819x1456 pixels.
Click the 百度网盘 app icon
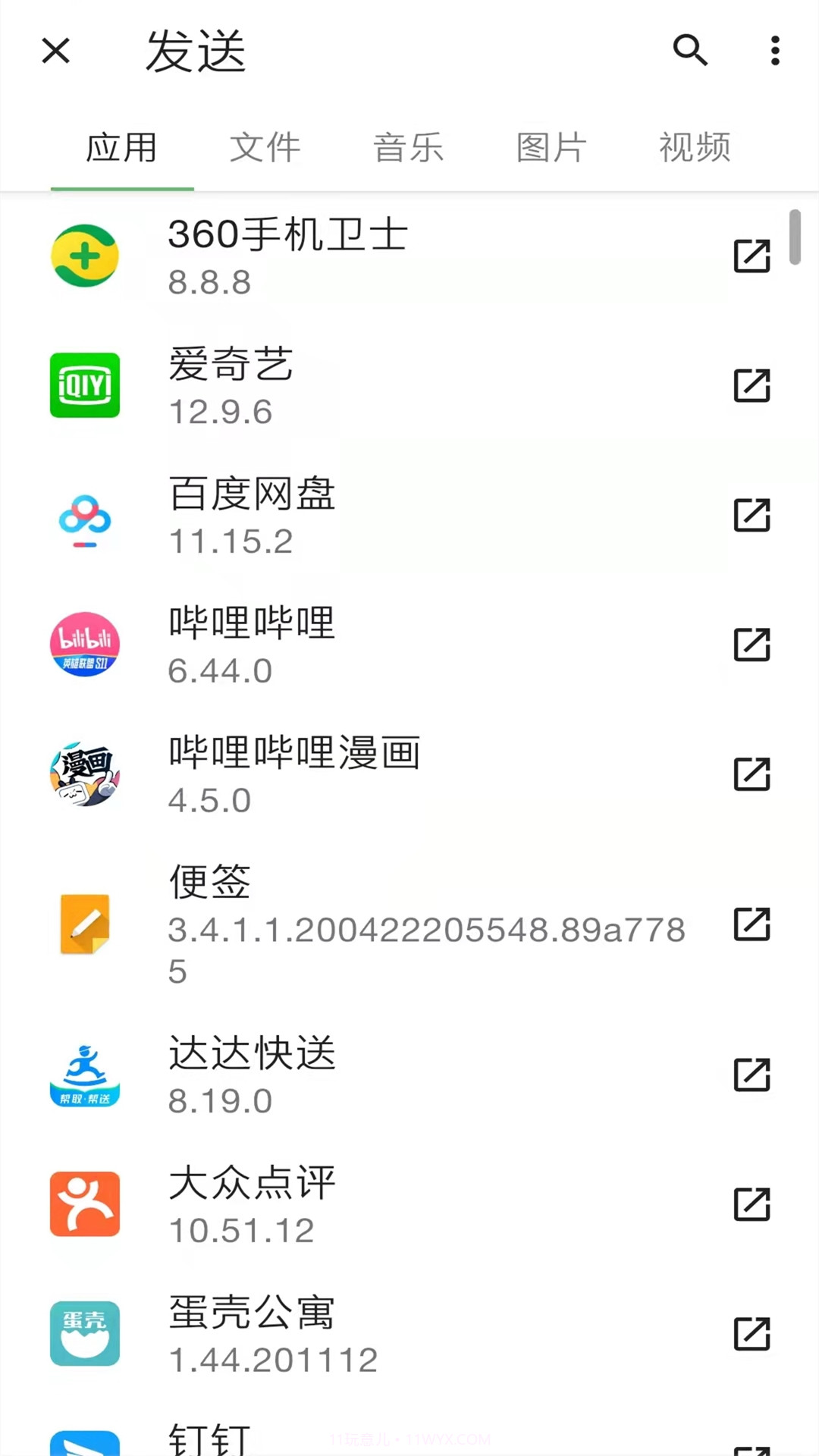84,516
